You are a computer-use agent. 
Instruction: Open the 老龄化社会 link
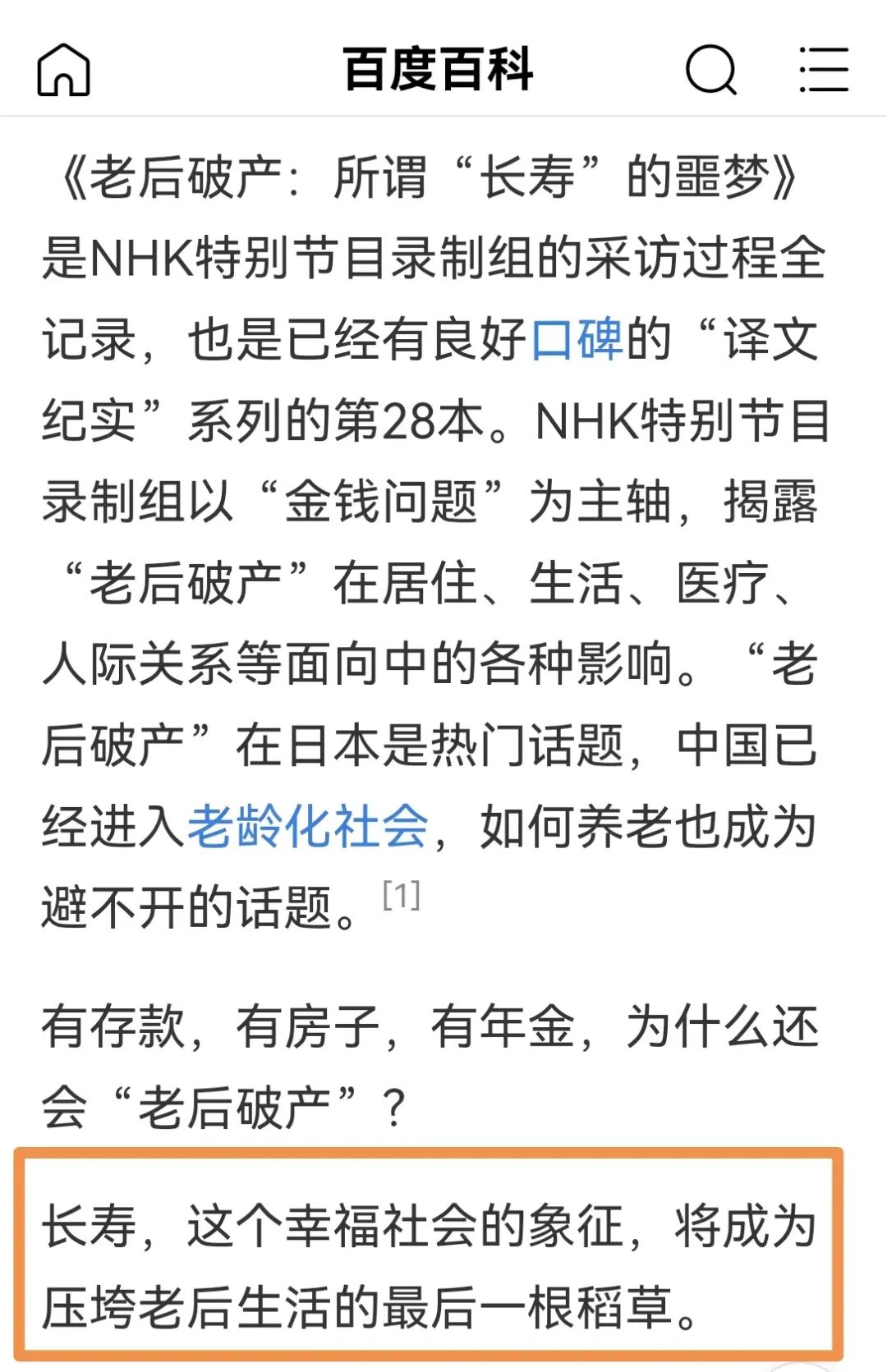pos(308,827)
